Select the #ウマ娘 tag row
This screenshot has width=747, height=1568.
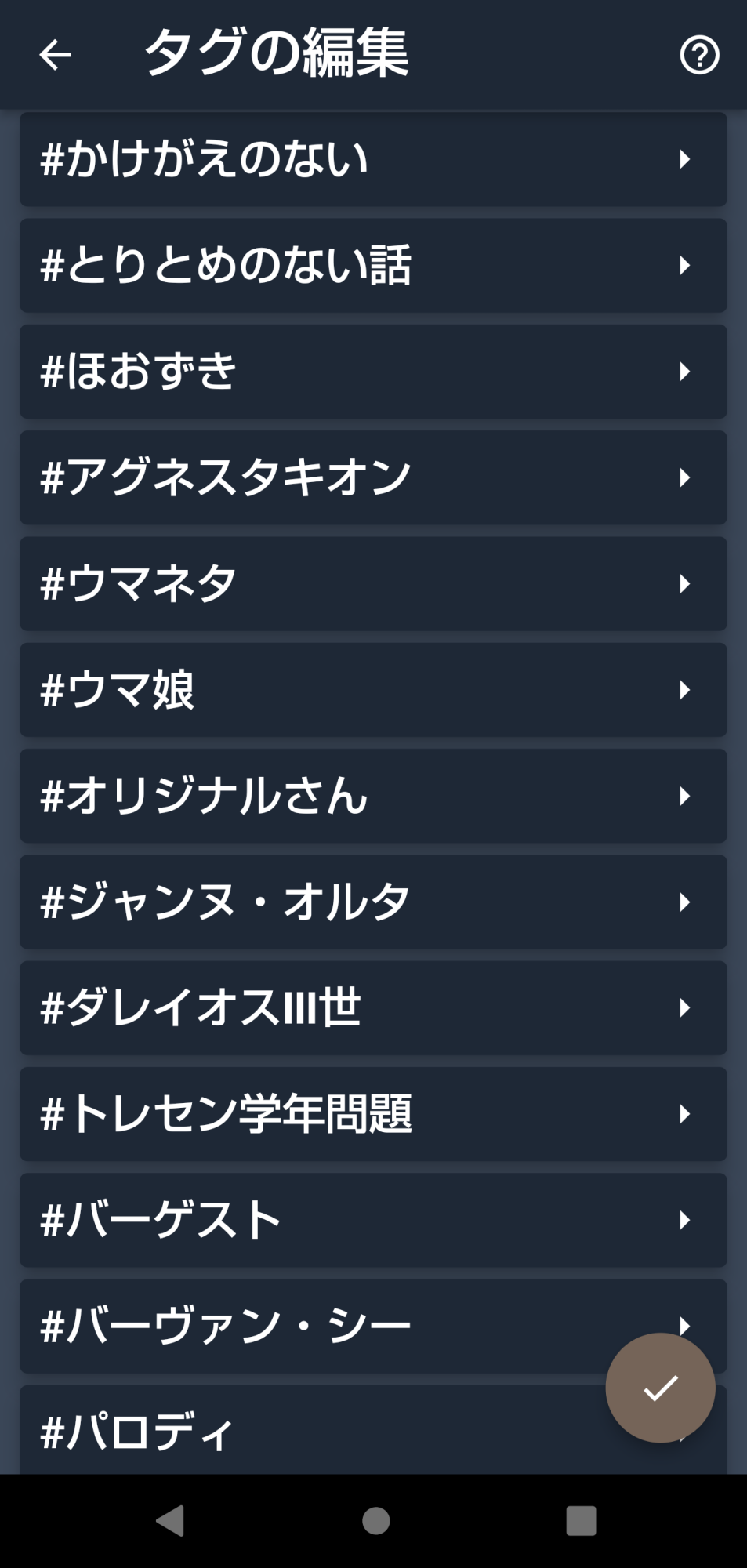373,689
